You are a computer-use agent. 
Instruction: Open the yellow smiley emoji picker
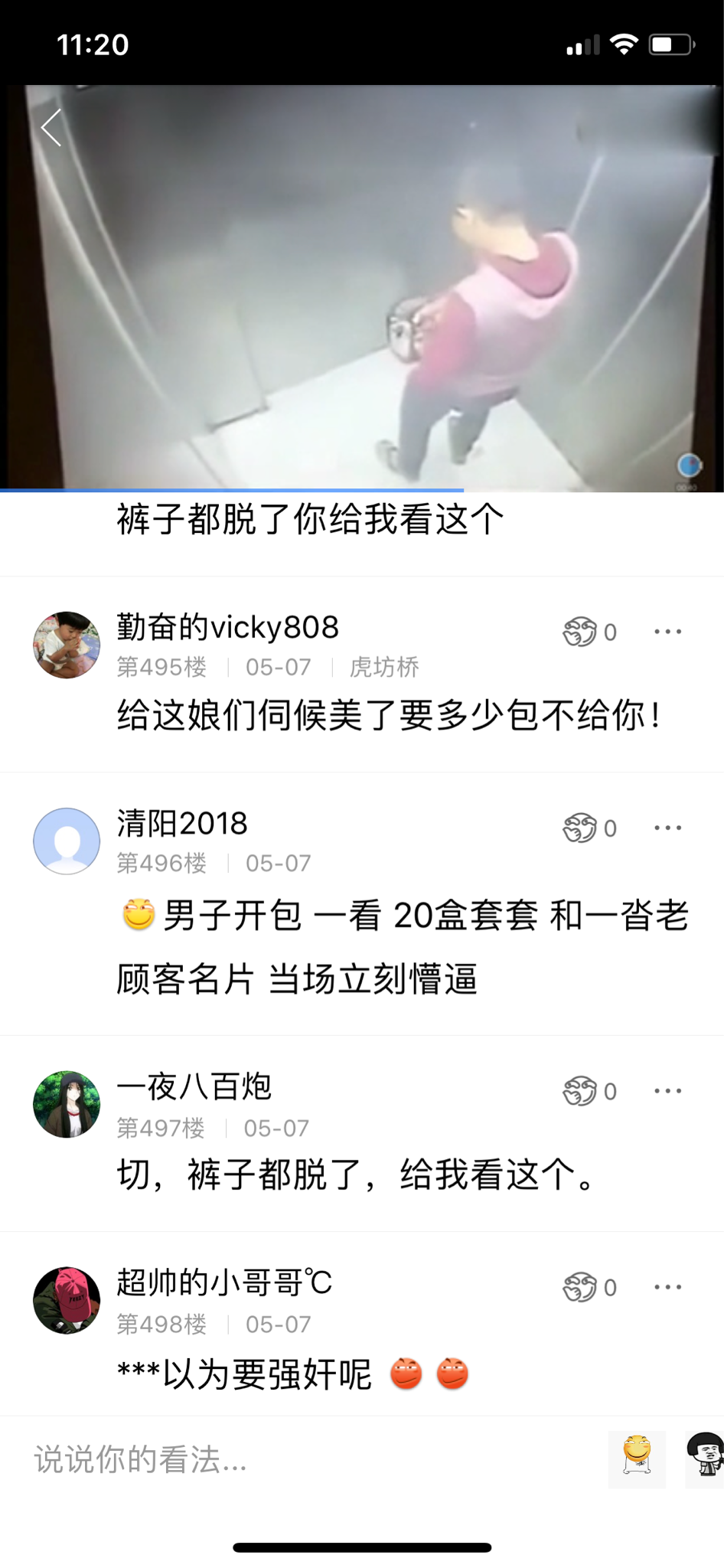click(637, 1459)
